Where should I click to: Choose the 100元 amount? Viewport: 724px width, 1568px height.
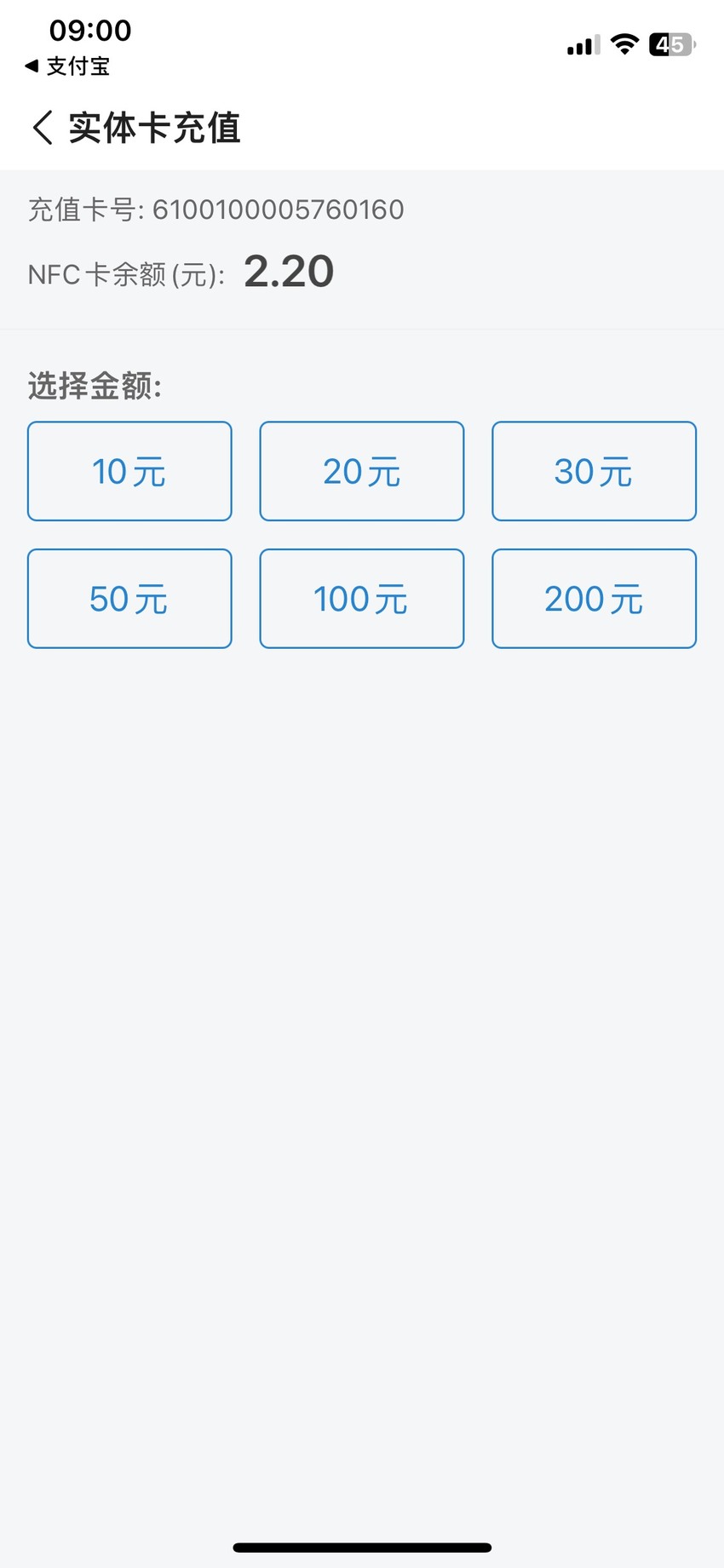362,599
